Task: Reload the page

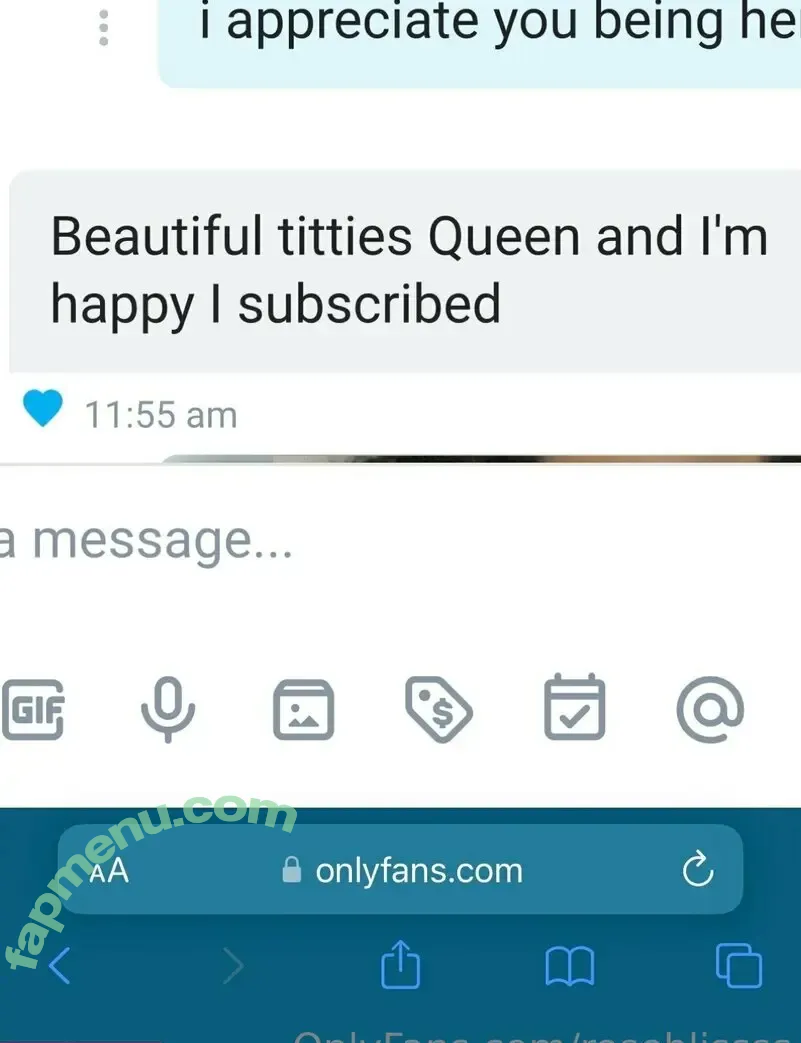Action: (697, 870)
